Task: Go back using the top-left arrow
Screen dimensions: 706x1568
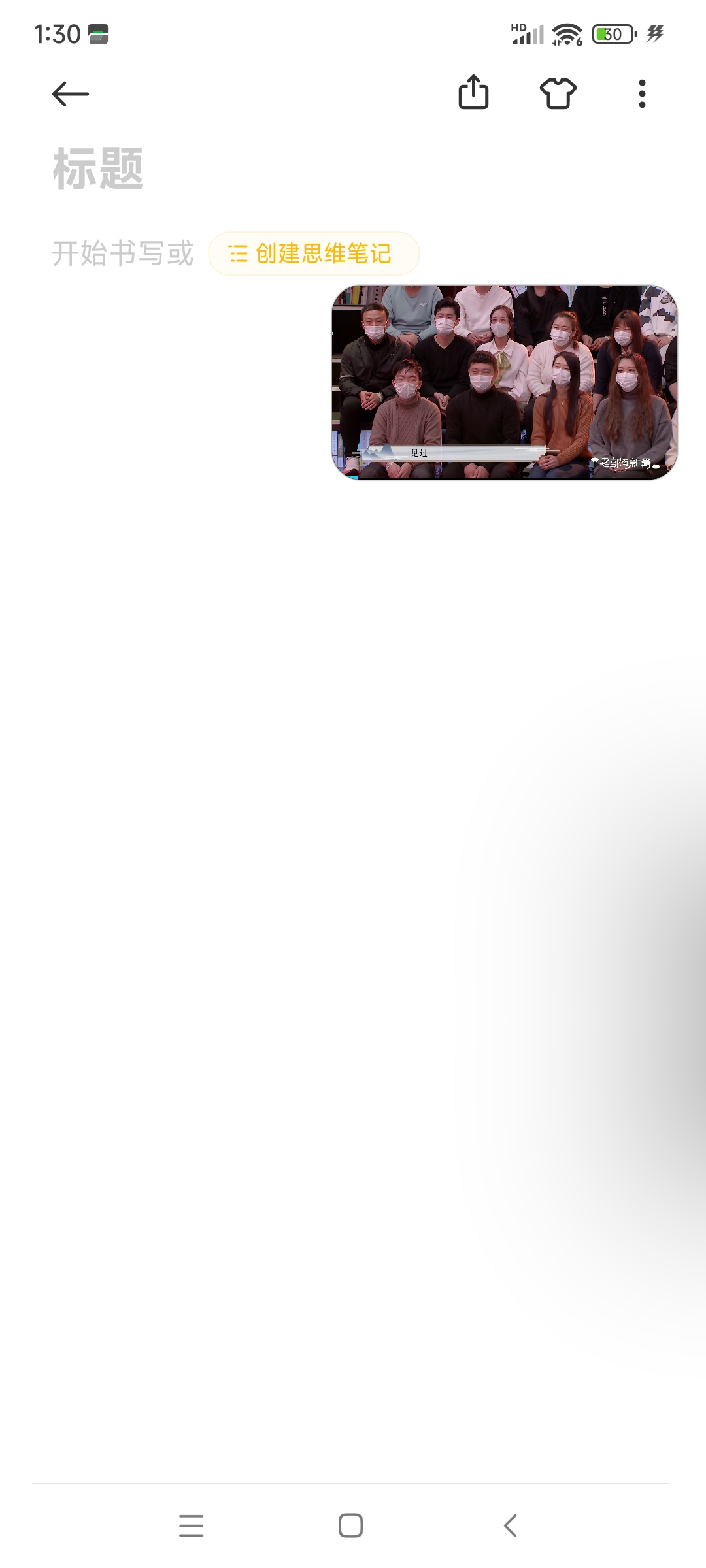Action: coord(71,94)
